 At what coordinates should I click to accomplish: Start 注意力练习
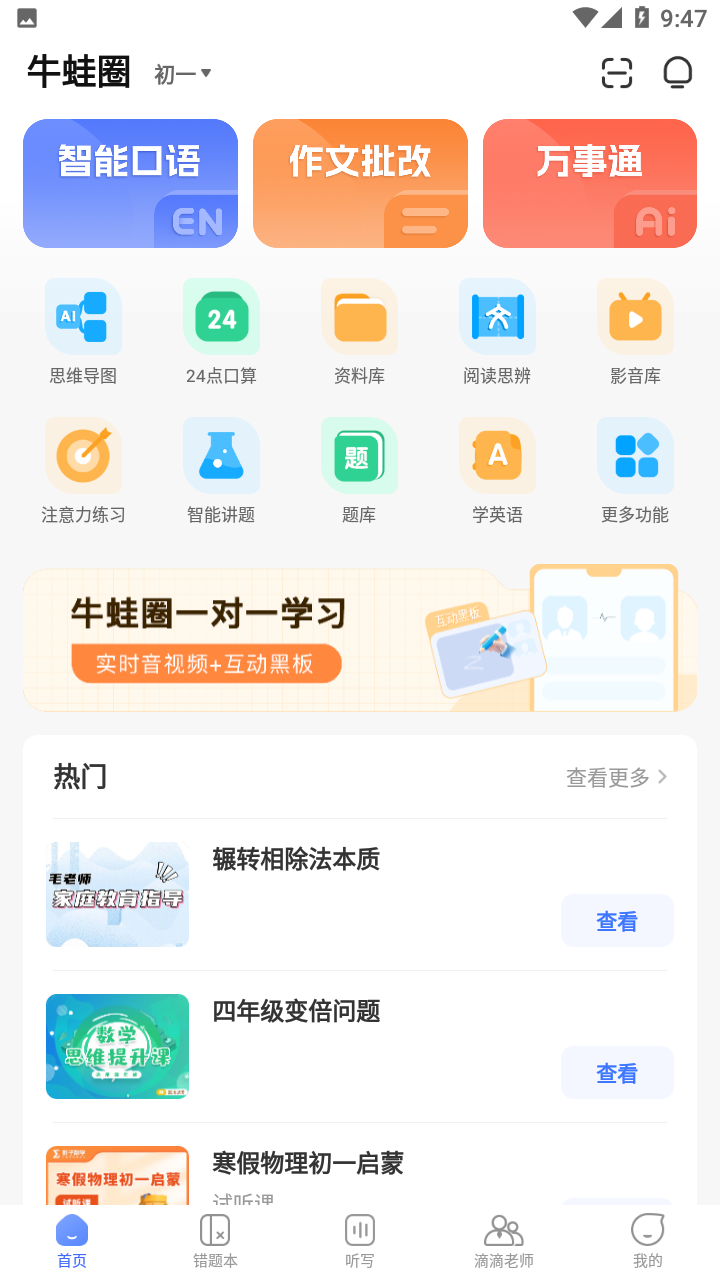click(84, 471)
